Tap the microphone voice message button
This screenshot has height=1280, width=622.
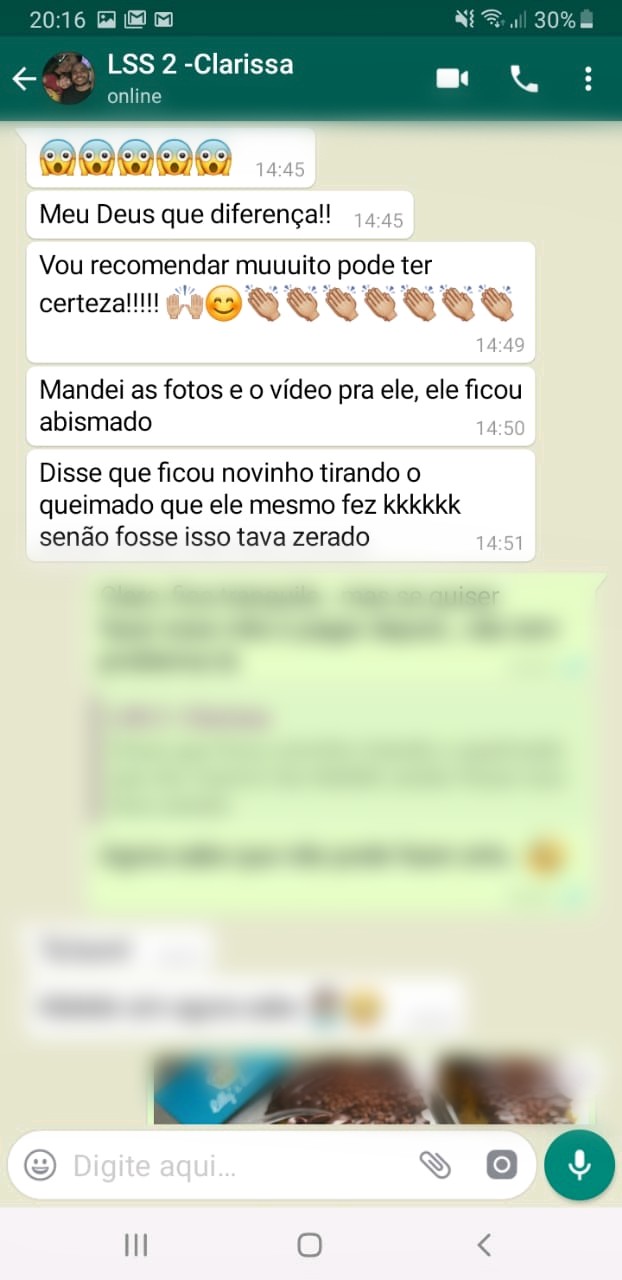point(579,1165)
